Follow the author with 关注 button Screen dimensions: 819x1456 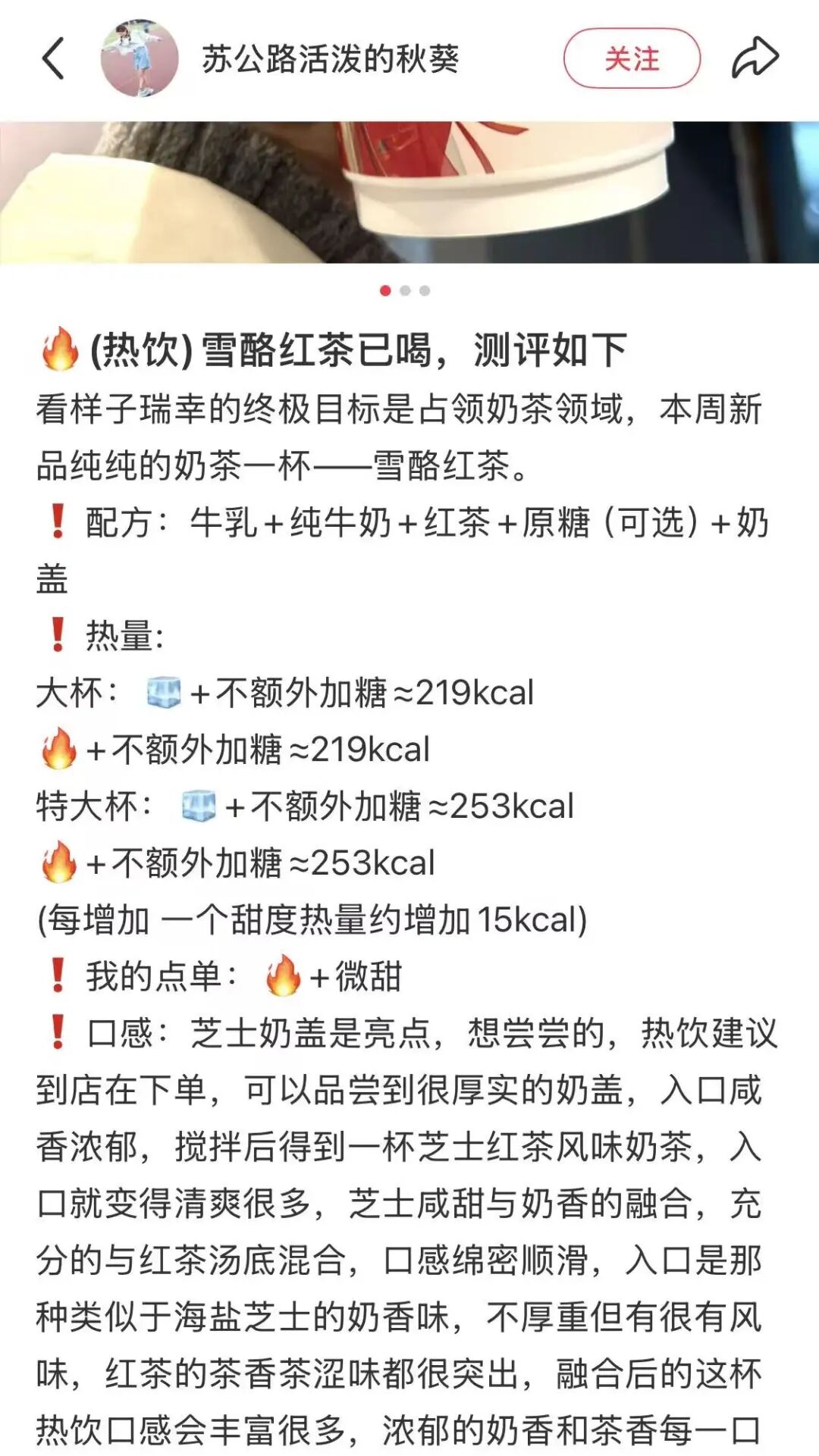(x=632, y=58)
